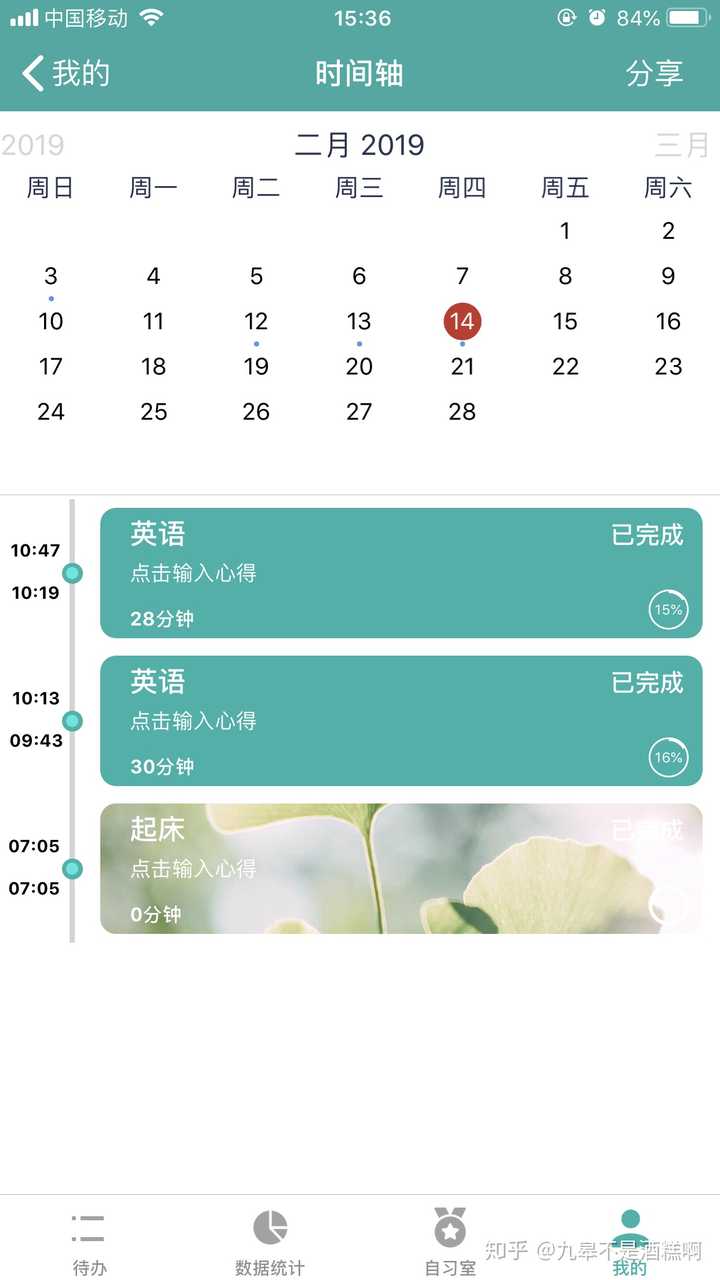Select February 3 on the calendar
Screen dimensions: 720x1280
point(51,277)
